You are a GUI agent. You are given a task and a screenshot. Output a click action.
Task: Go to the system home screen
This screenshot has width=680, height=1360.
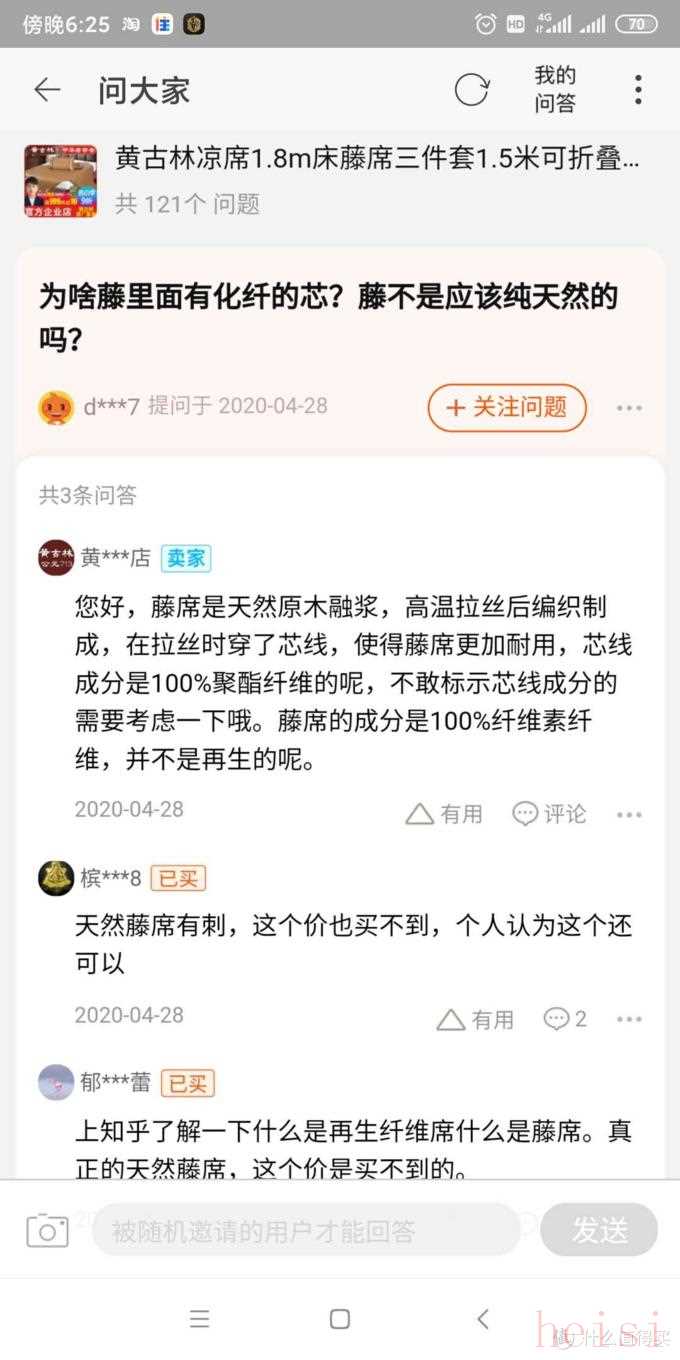click(340, 1319)
